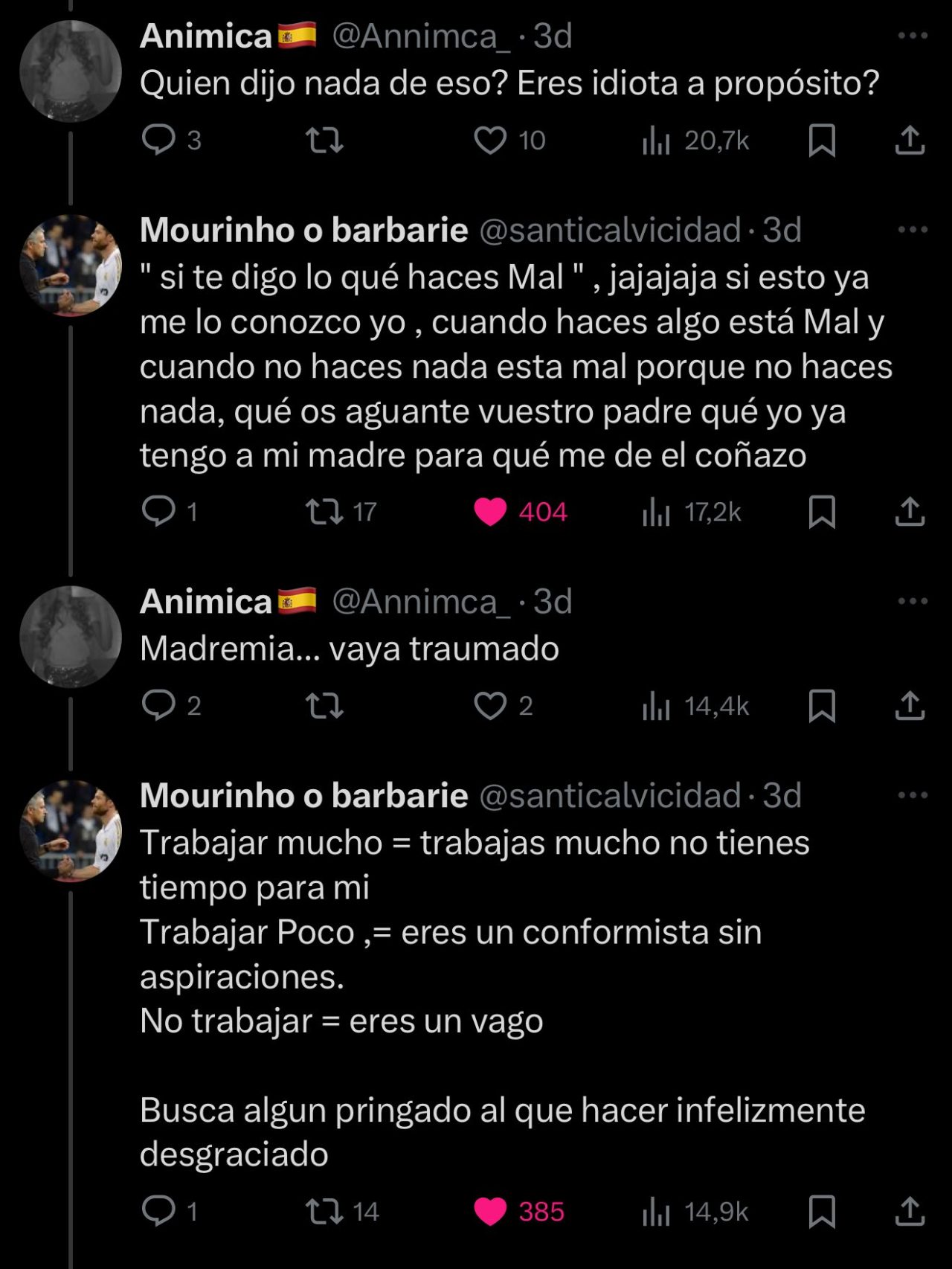Open overflow menu on 'si te digo' tweet
952x1269 pixels.
click(913, 230)
